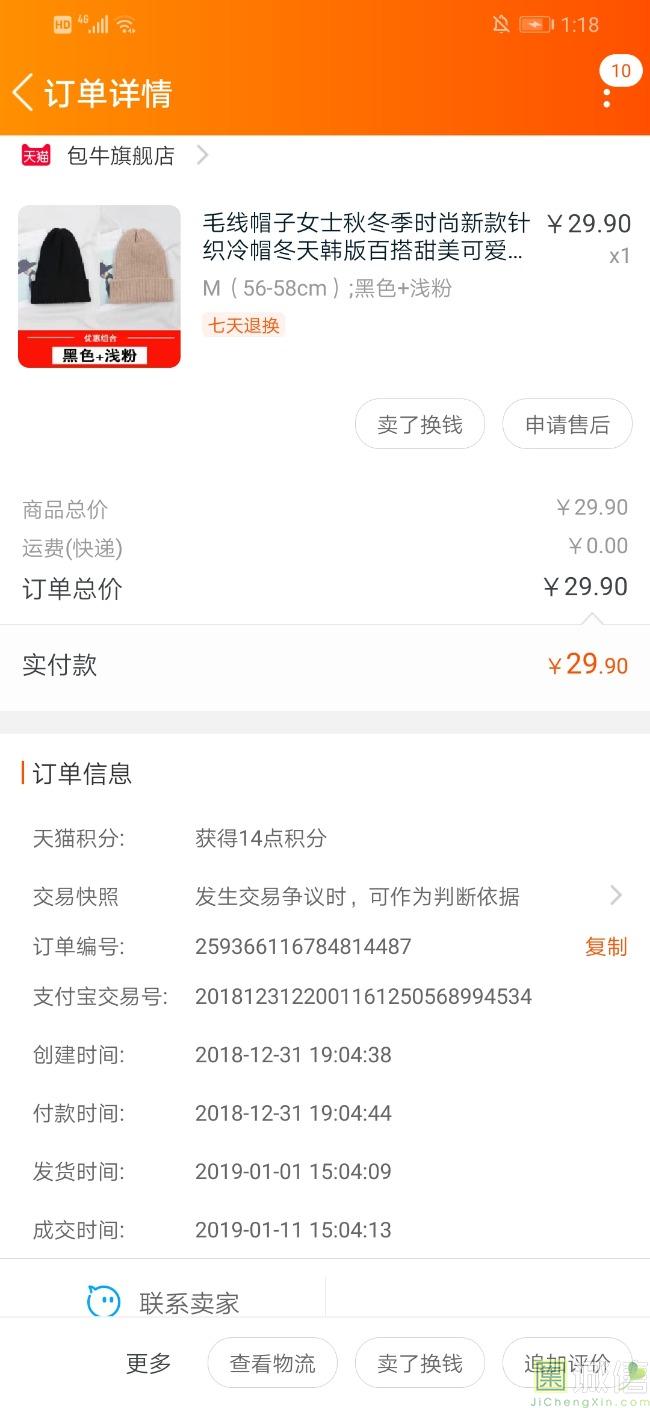The width and height of the screenshot is (650, 1408).
Task: Tap 更多 for more order options
Action: tap(148, 1362)
